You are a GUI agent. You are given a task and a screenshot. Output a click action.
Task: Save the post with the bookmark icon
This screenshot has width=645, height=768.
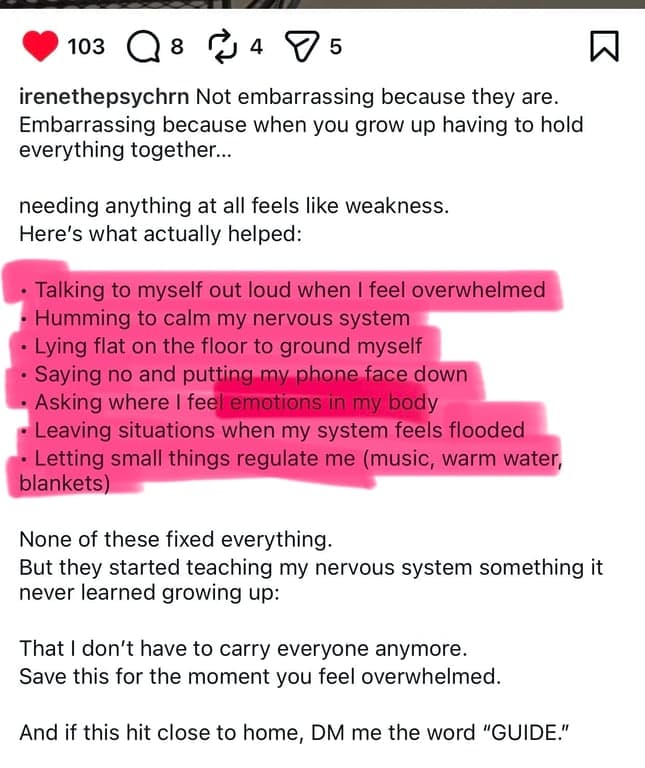pos(605,46)
